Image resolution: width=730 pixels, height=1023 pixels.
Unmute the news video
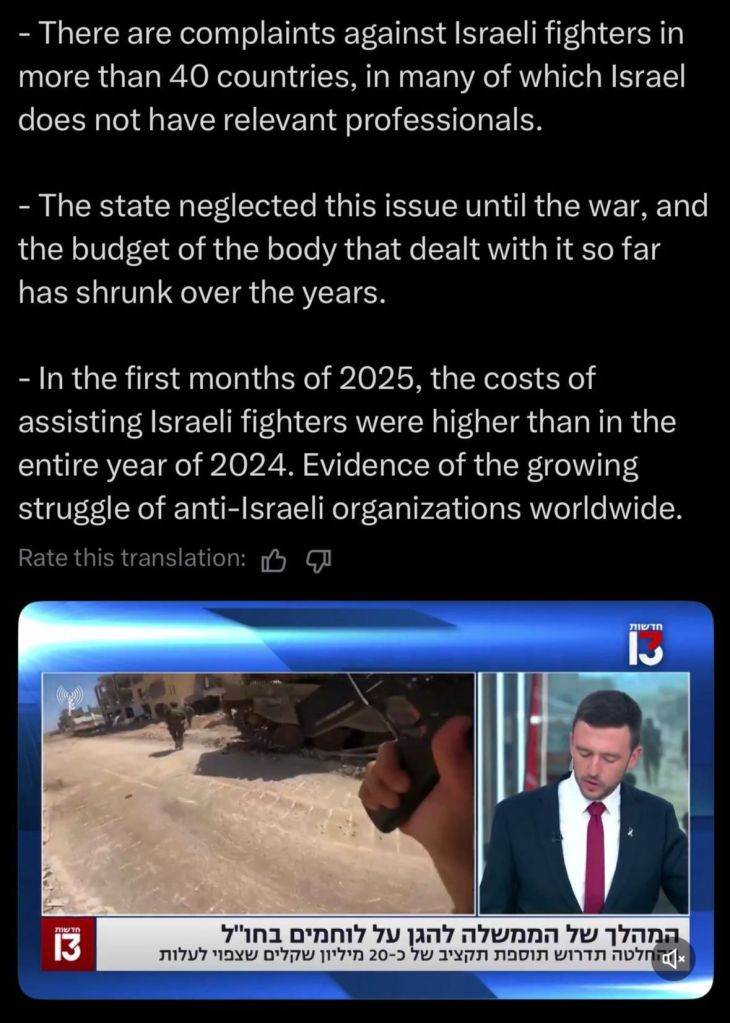pos(676,959)
